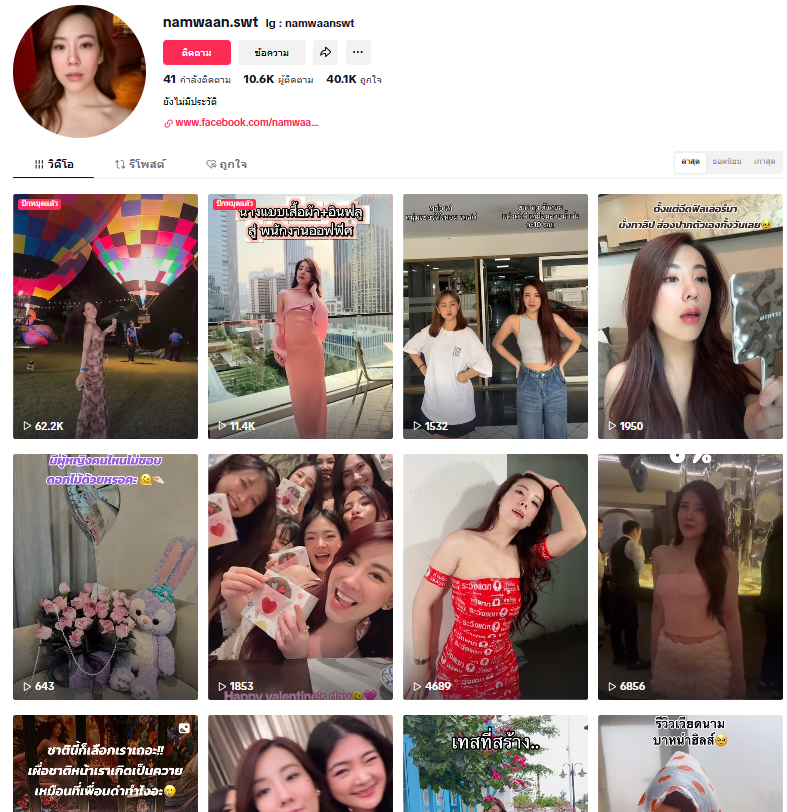Open the three-dot more options menu
Viewport: 787px width, 812px height.
(358, 52)
